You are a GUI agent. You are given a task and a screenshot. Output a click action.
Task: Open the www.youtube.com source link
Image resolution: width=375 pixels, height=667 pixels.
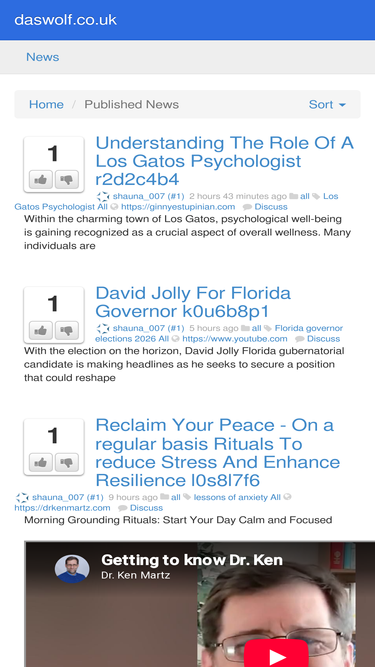pyautogui.click(x=235, y=339)
